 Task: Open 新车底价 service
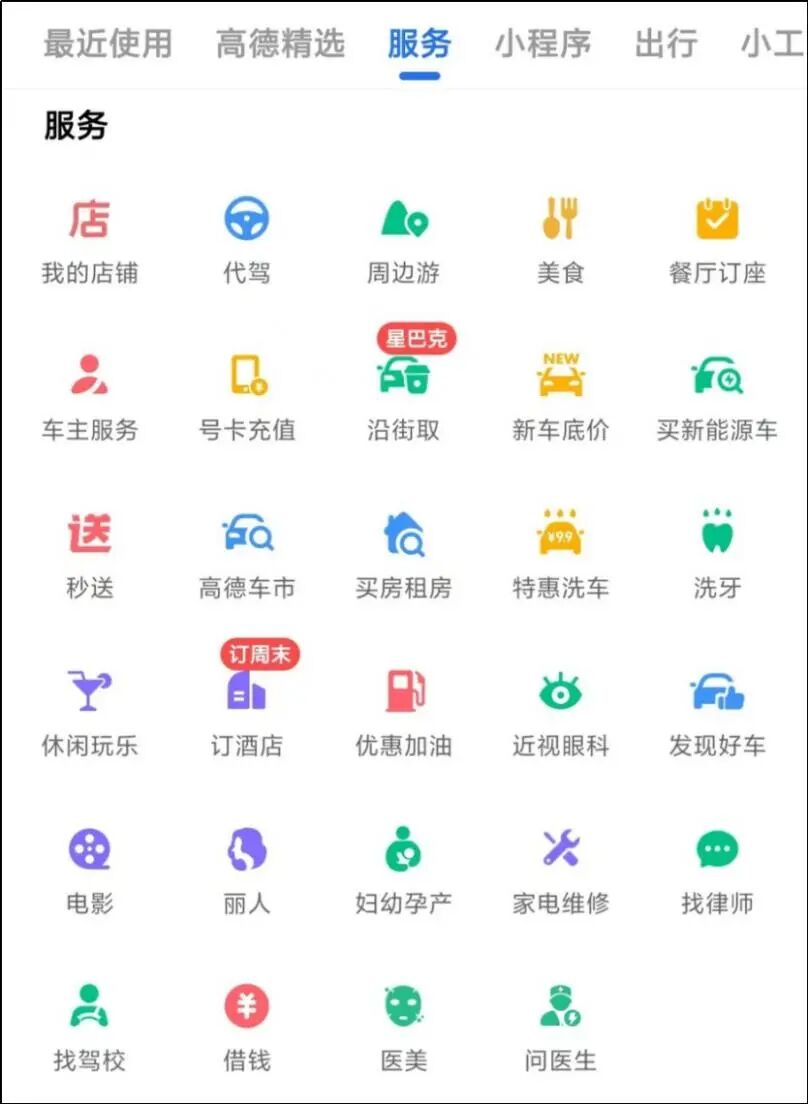coord(560,396)
